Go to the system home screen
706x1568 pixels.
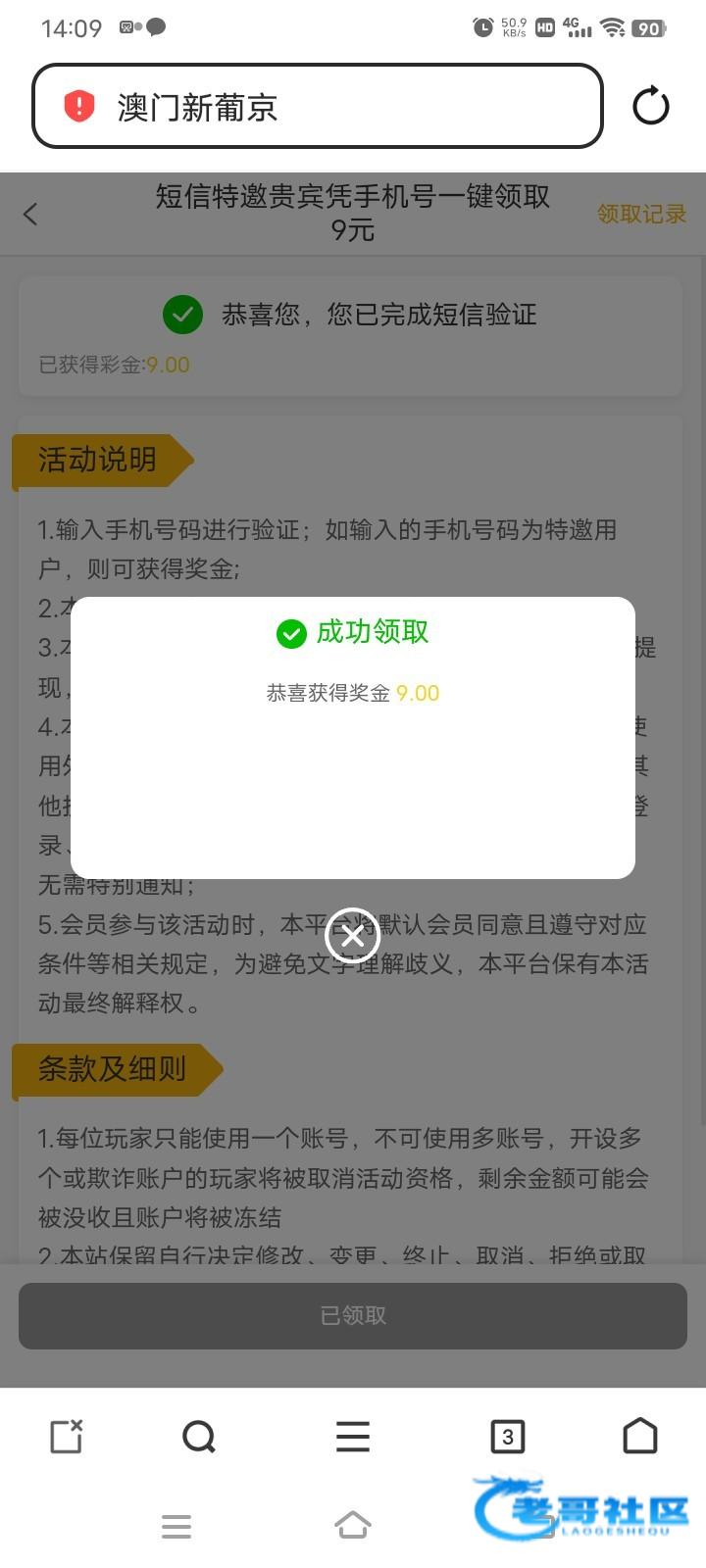click(x=353, y=1525)
